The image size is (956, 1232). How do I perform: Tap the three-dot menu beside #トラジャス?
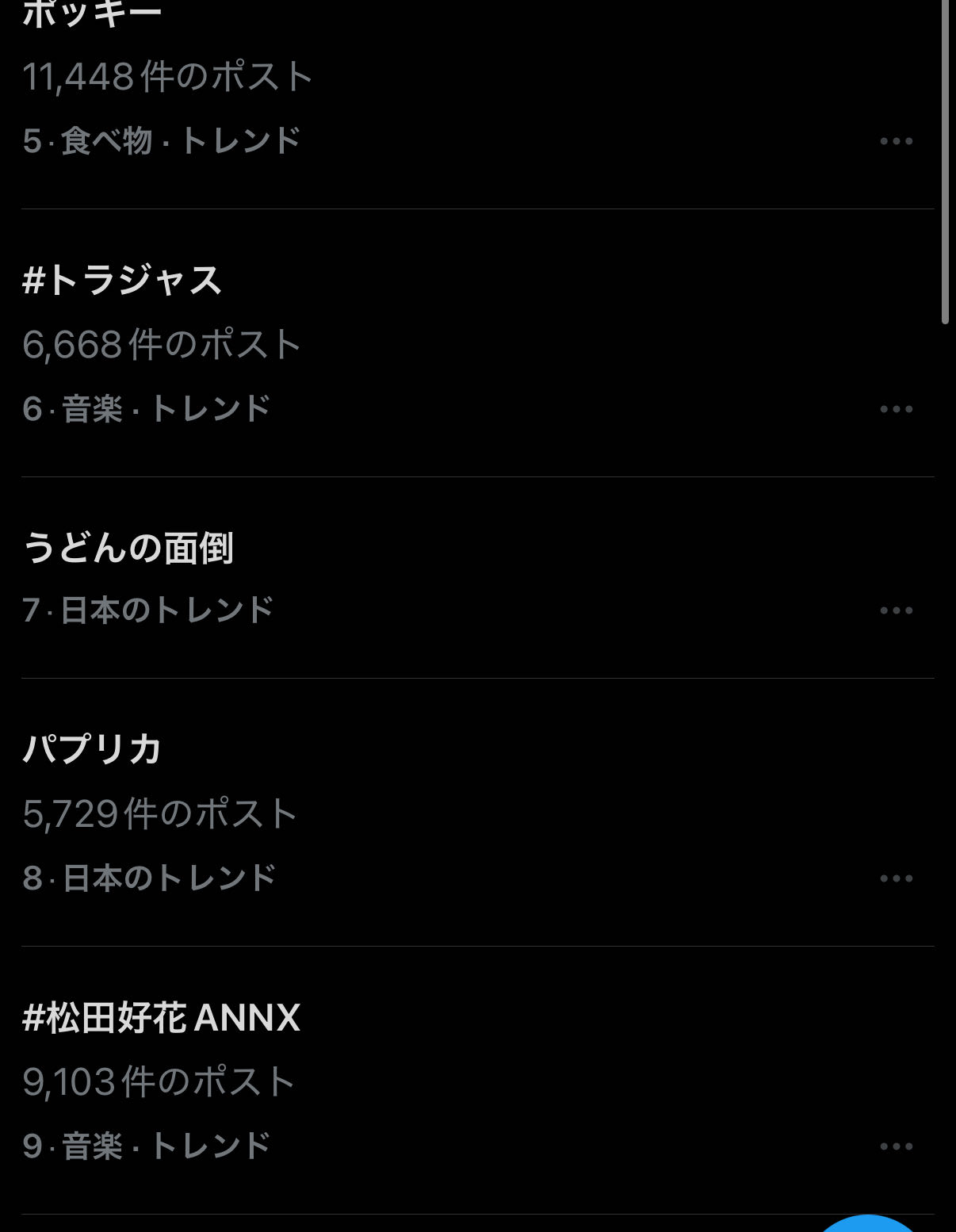896,409
